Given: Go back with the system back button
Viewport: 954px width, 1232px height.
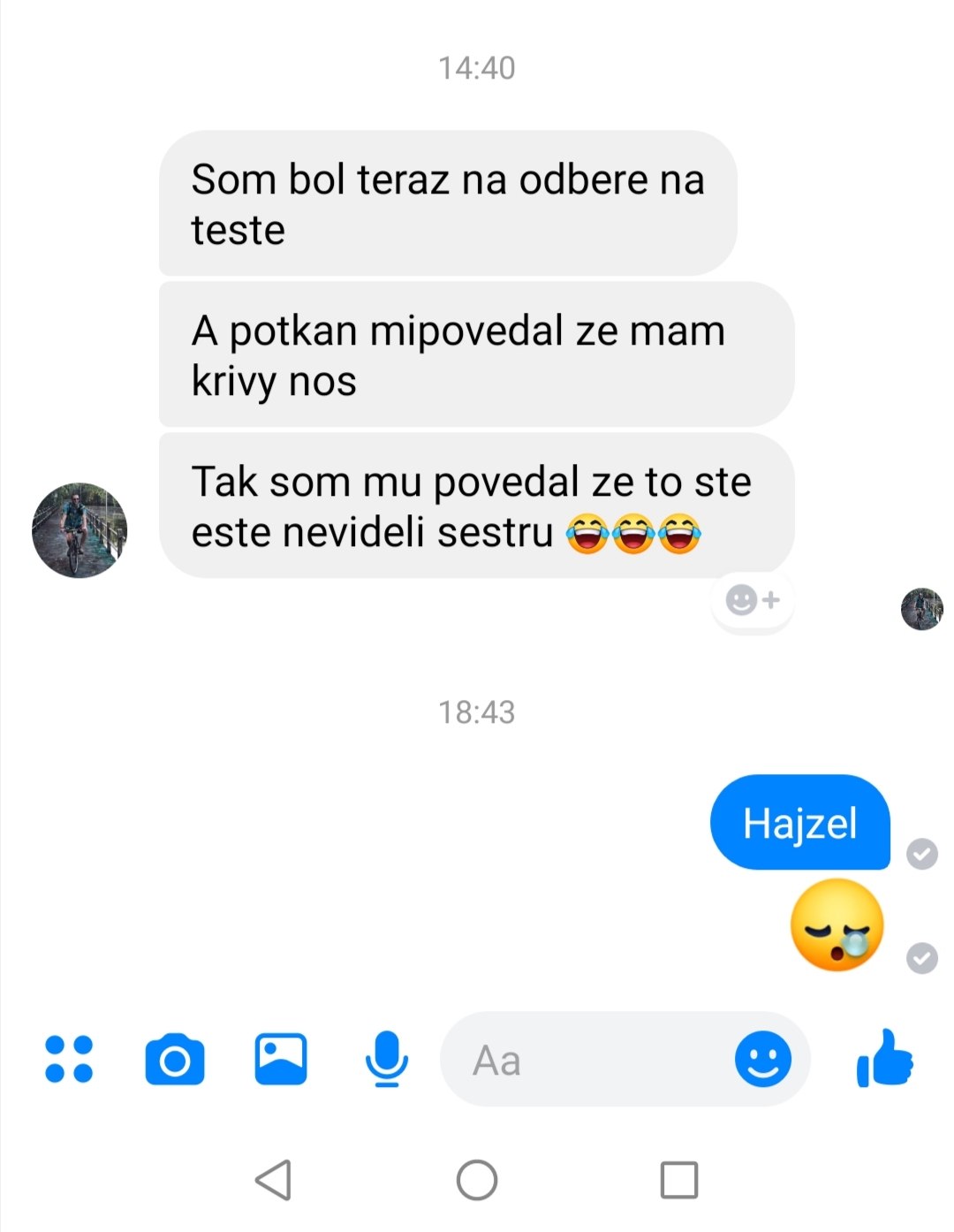Looking at the screenshot, I should tap(274, 1180).
